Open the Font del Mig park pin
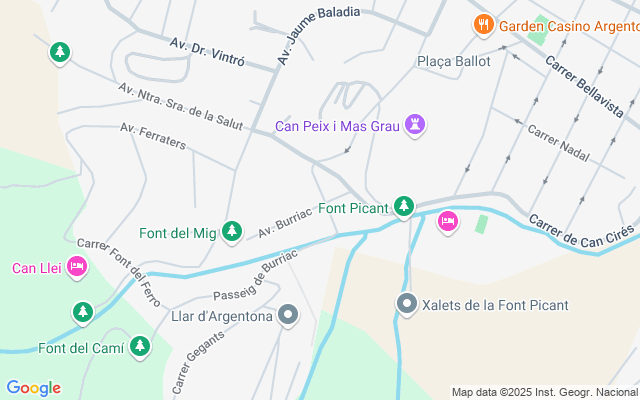 [232, 231]
